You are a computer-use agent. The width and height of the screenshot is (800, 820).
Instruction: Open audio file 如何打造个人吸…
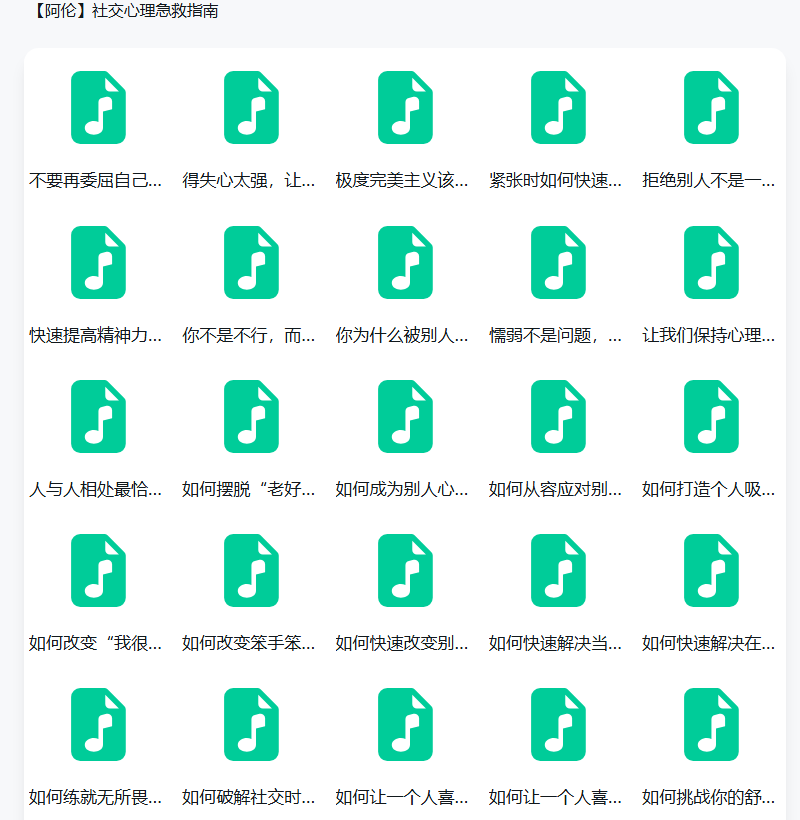711,416
